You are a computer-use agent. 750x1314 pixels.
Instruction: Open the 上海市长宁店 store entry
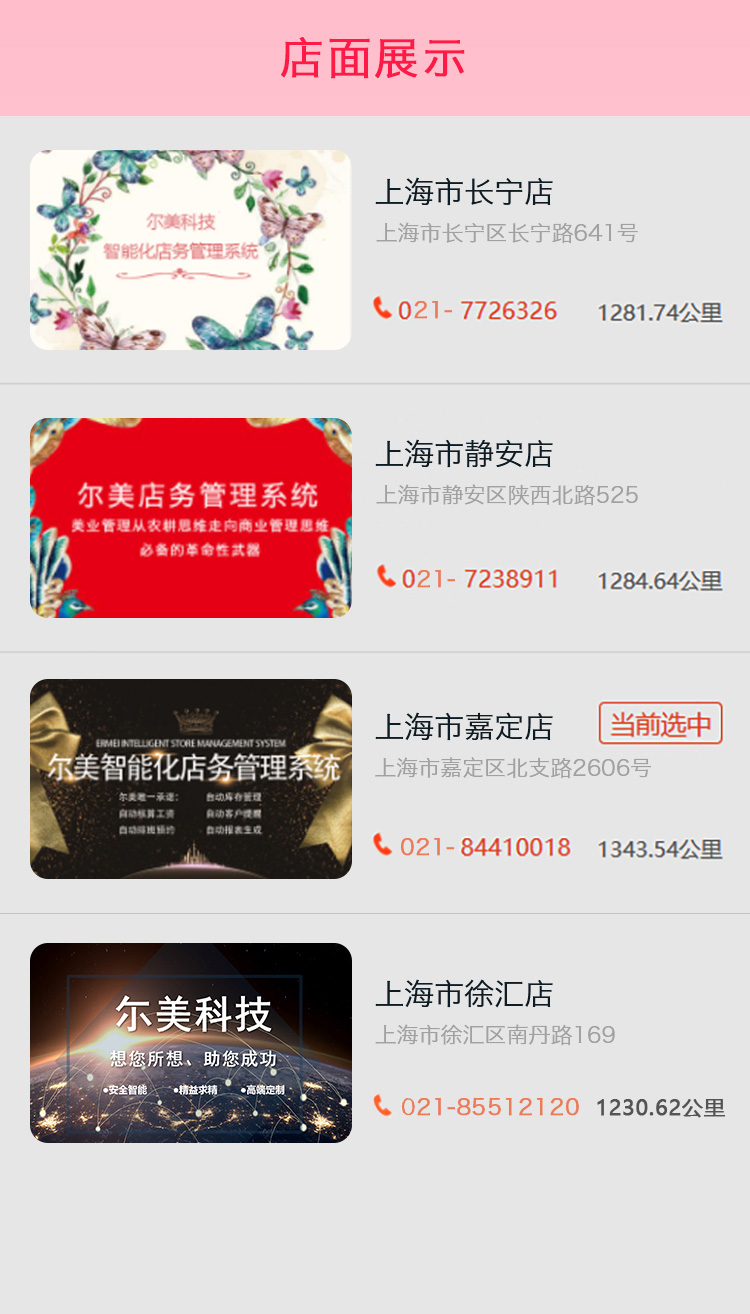464,192
